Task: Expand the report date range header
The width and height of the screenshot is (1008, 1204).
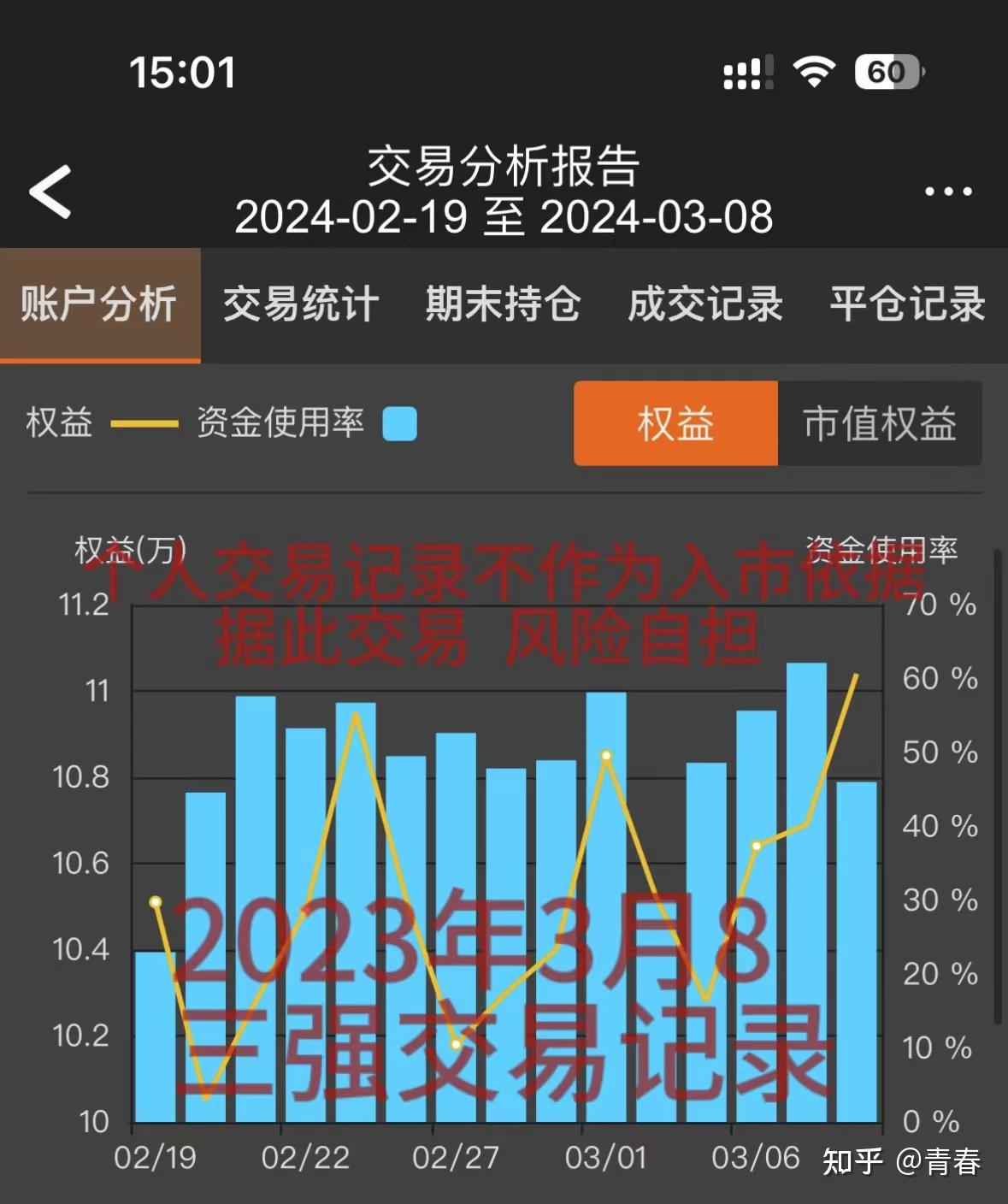Action: [x=504, y=218]
